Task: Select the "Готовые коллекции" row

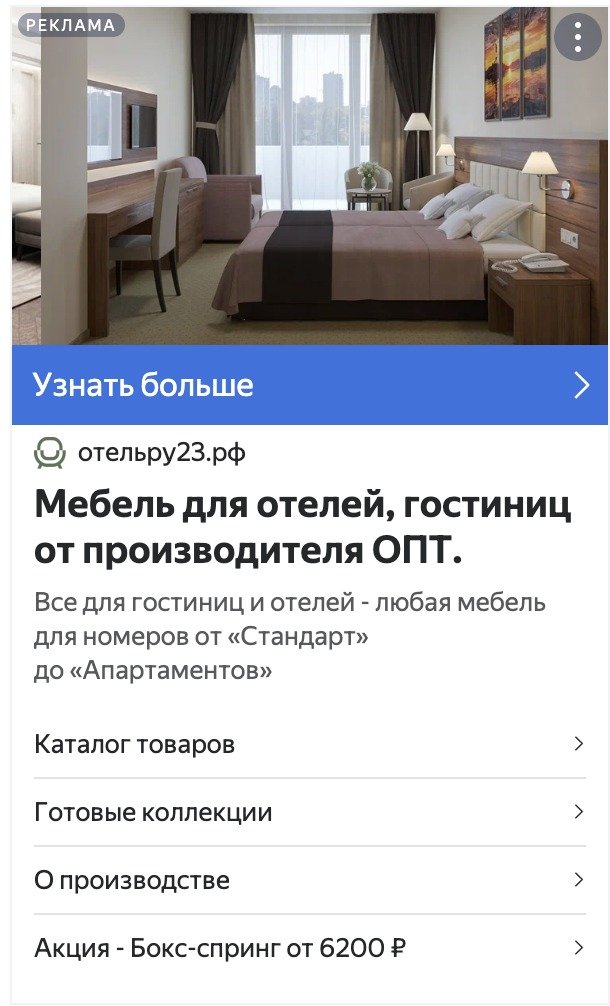Action: (310, 812)
